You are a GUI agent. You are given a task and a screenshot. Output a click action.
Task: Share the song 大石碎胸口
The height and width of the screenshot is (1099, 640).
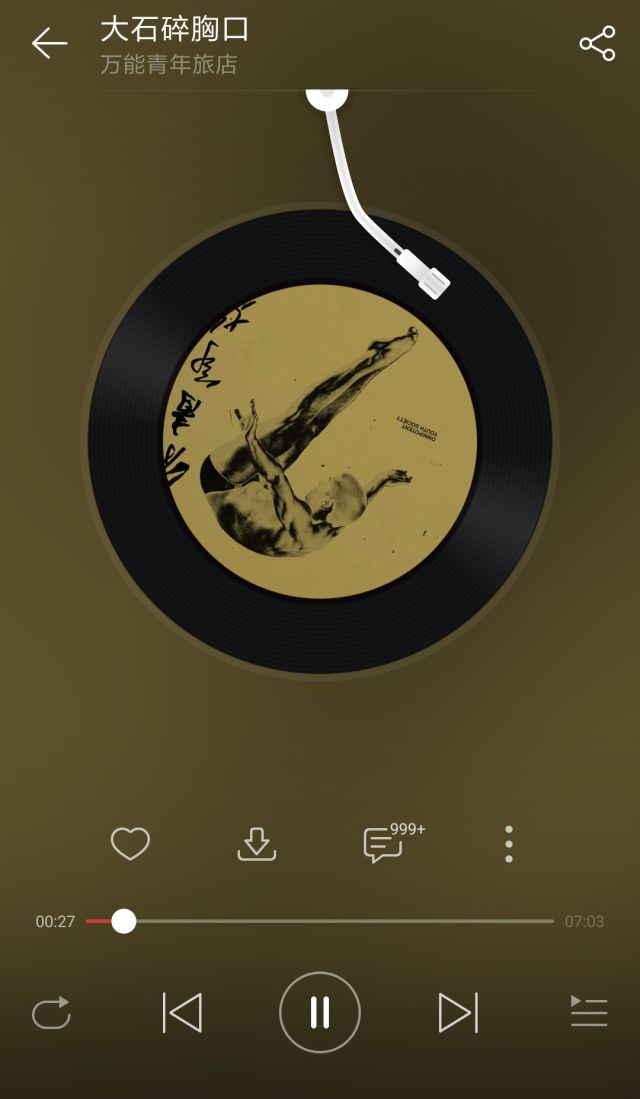click(597, 43)
